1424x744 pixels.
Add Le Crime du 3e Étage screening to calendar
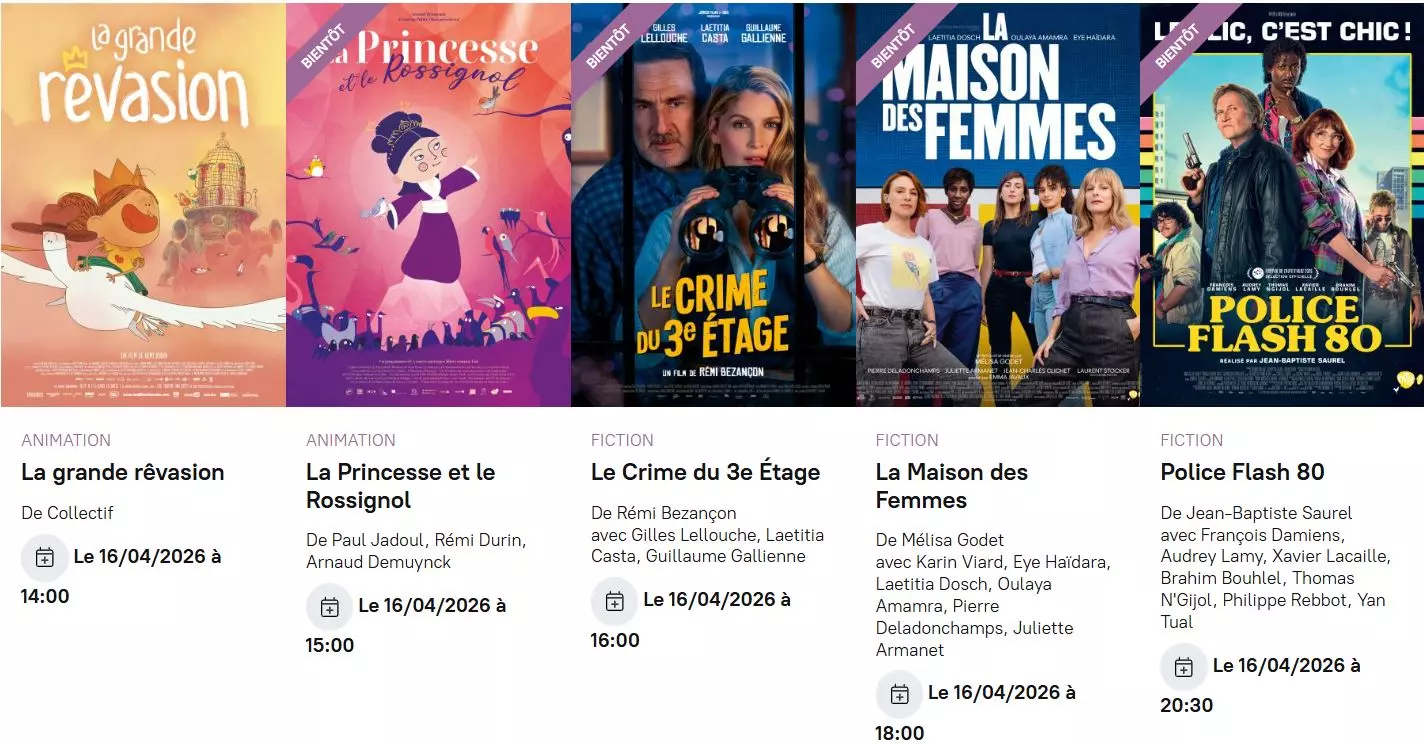pyautogui.click(x=615, y=601)
